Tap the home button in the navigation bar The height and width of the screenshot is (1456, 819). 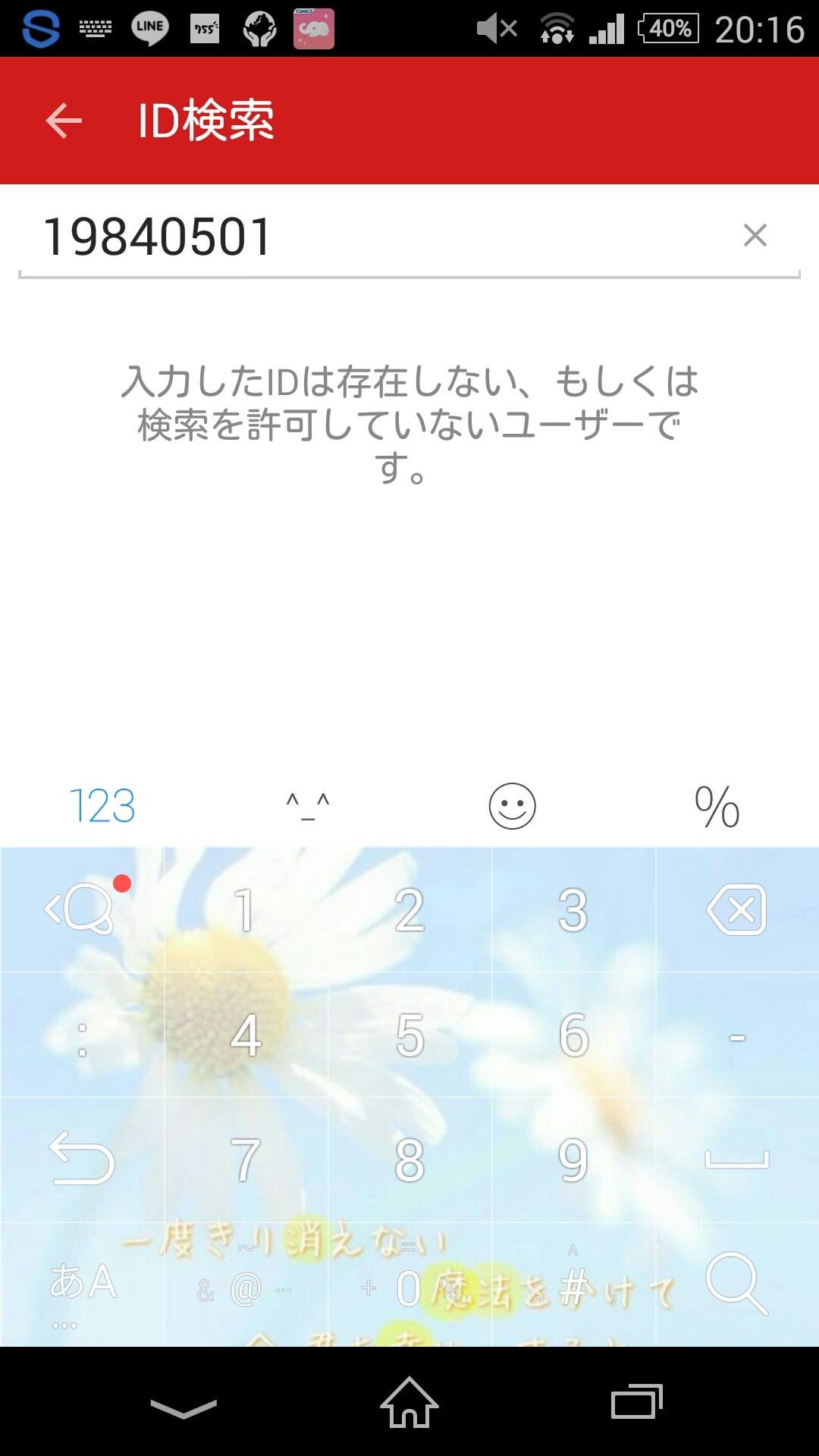(409, 1403)
